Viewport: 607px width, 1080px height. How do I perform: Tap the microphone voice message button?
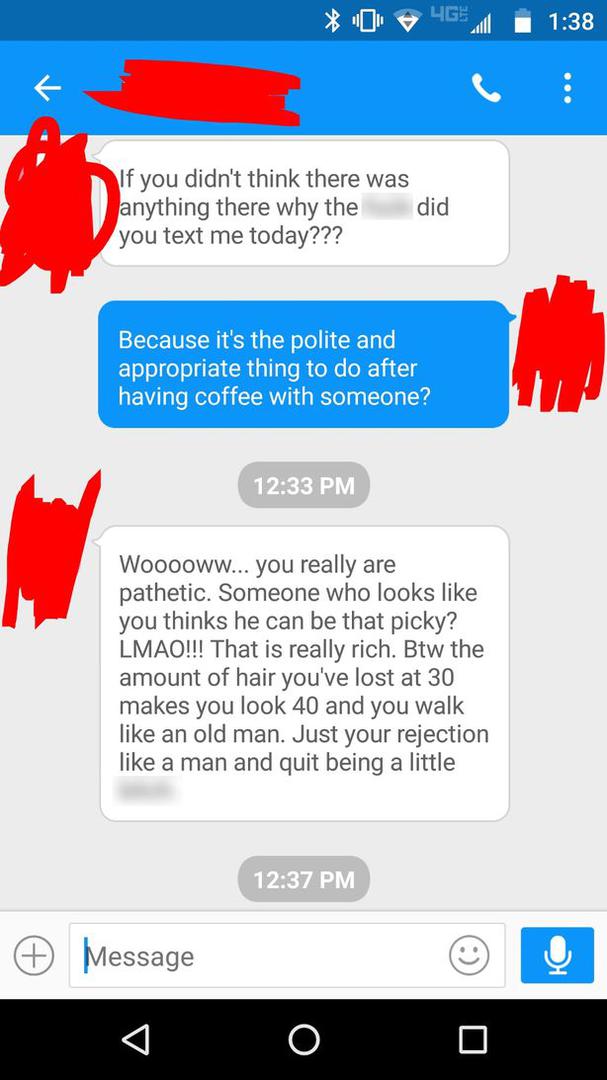[x=557, y=955]
